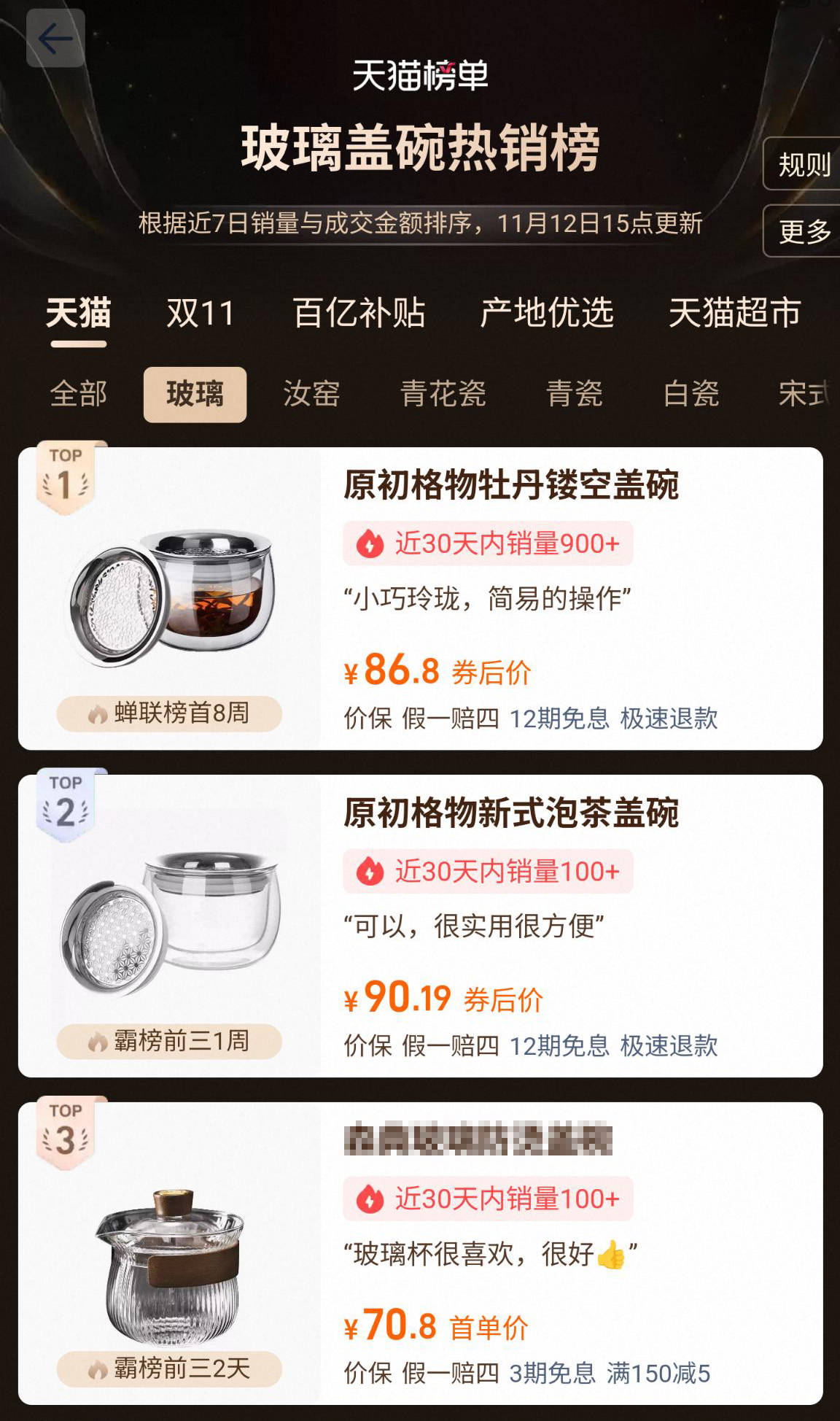Select the 天猫 tab
840x1421 pixels.
click(x=78, y=314)
